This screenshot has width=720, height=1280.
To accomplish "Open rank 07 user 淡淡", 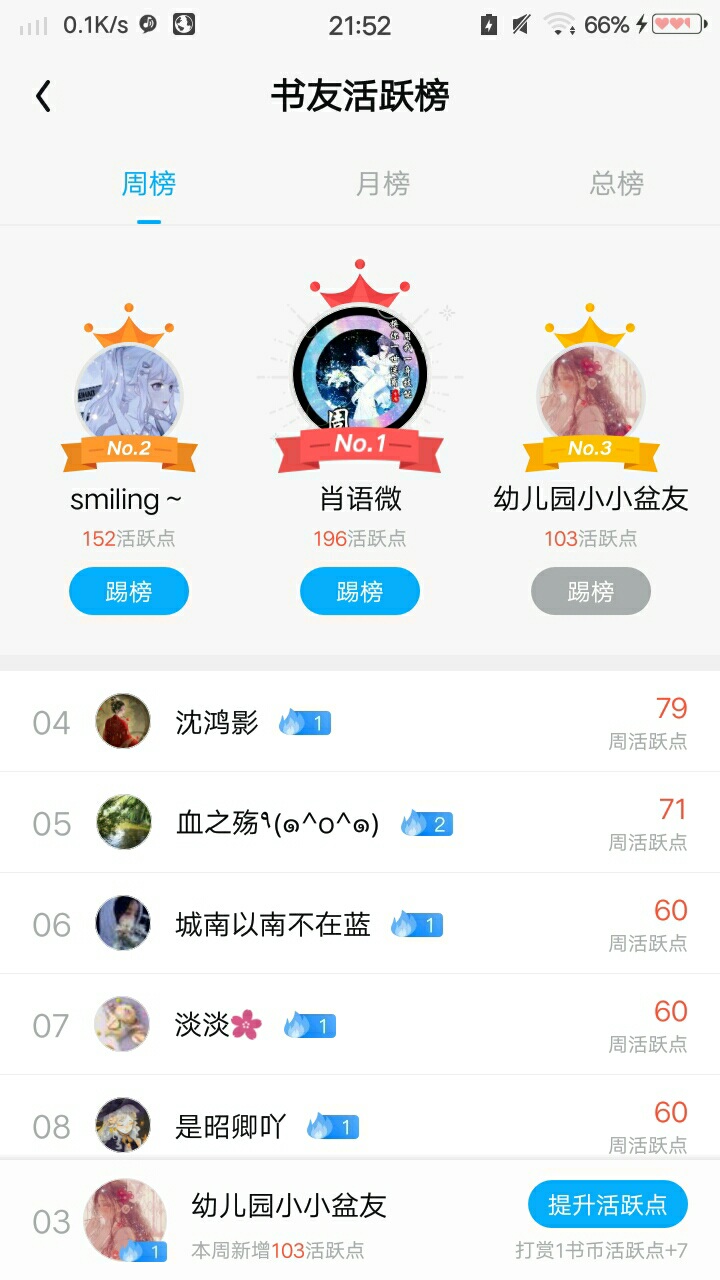I will (x=218, y=1025).
